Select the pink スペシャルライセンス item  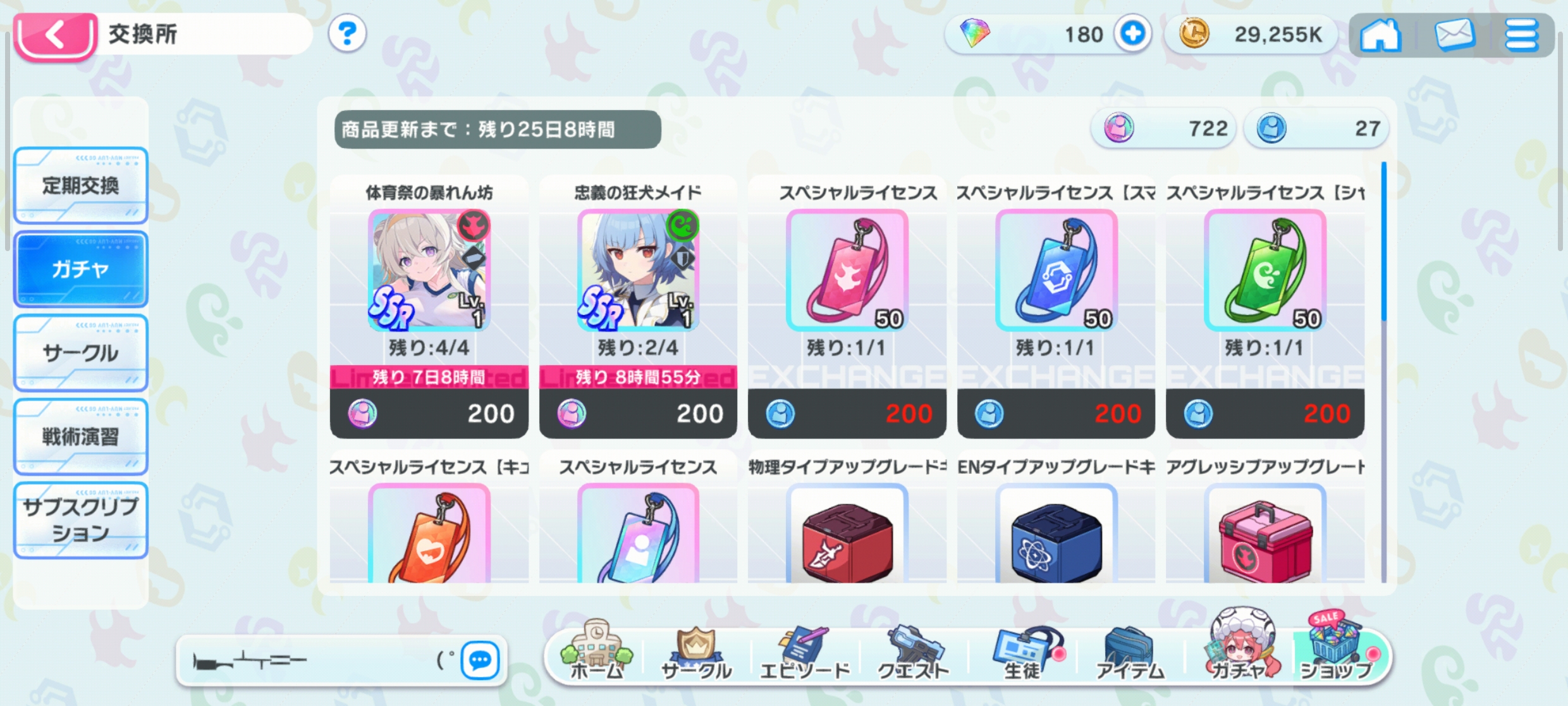pos(847,271)
